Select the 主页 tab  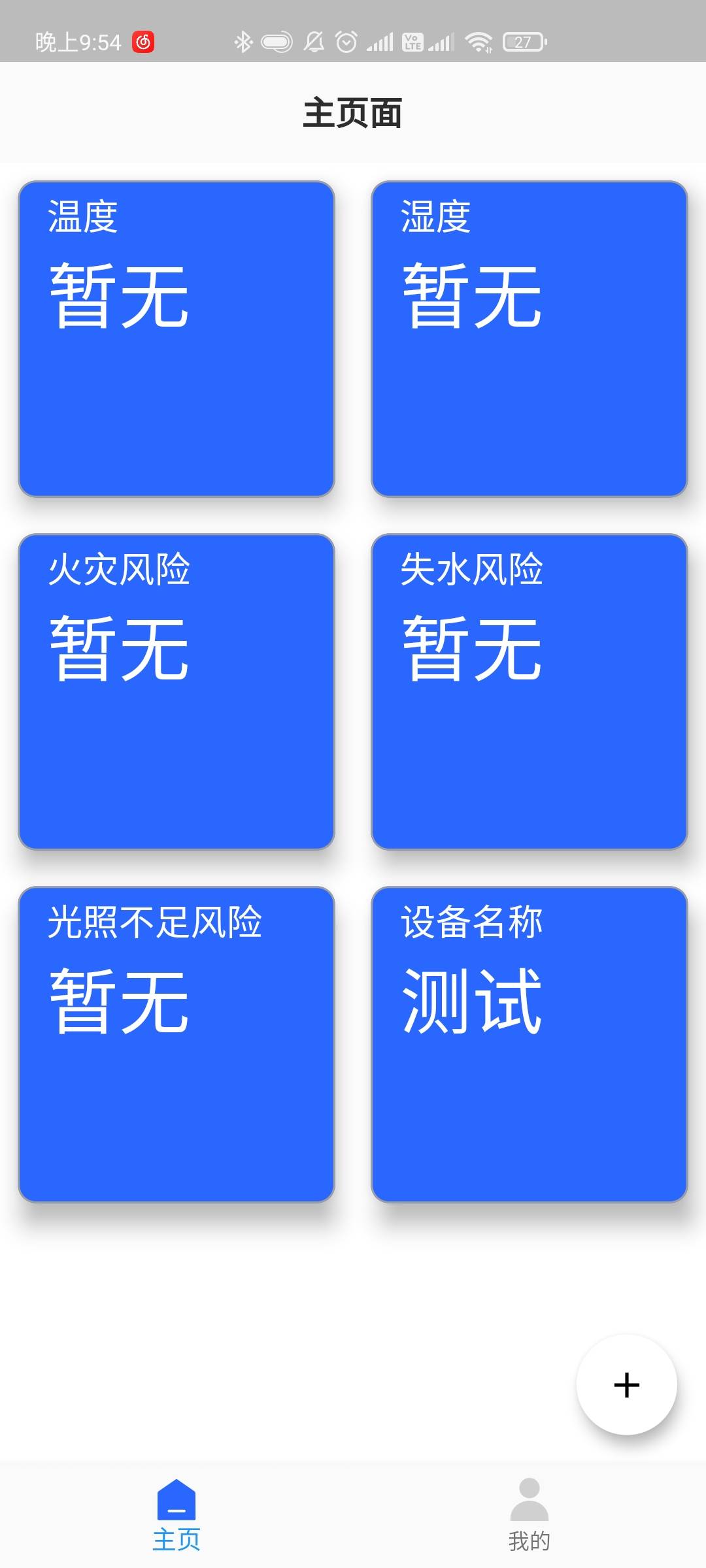176,1514
